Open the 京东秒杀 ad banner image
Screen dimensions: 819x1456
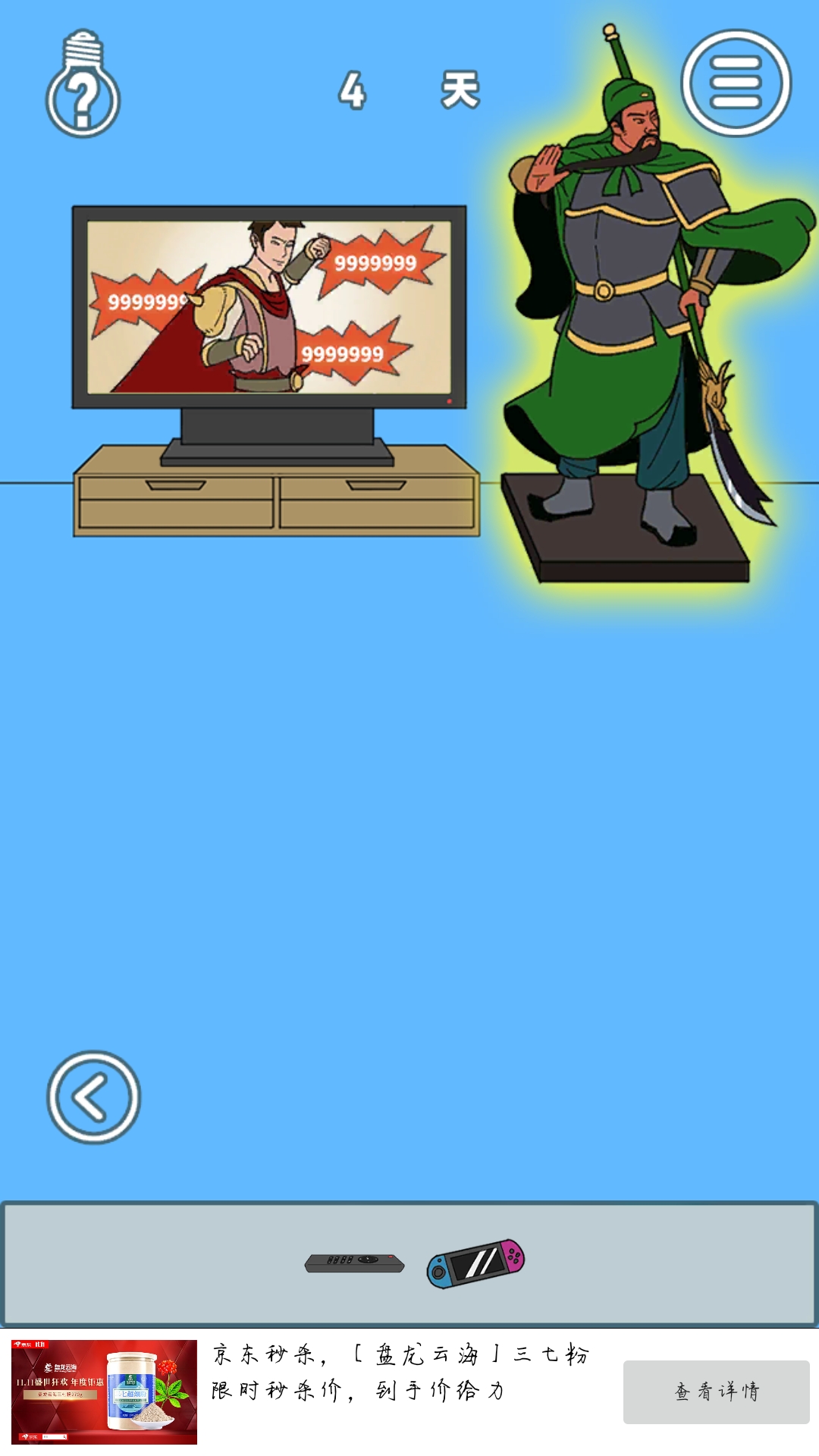click(x=104, y=1392)
